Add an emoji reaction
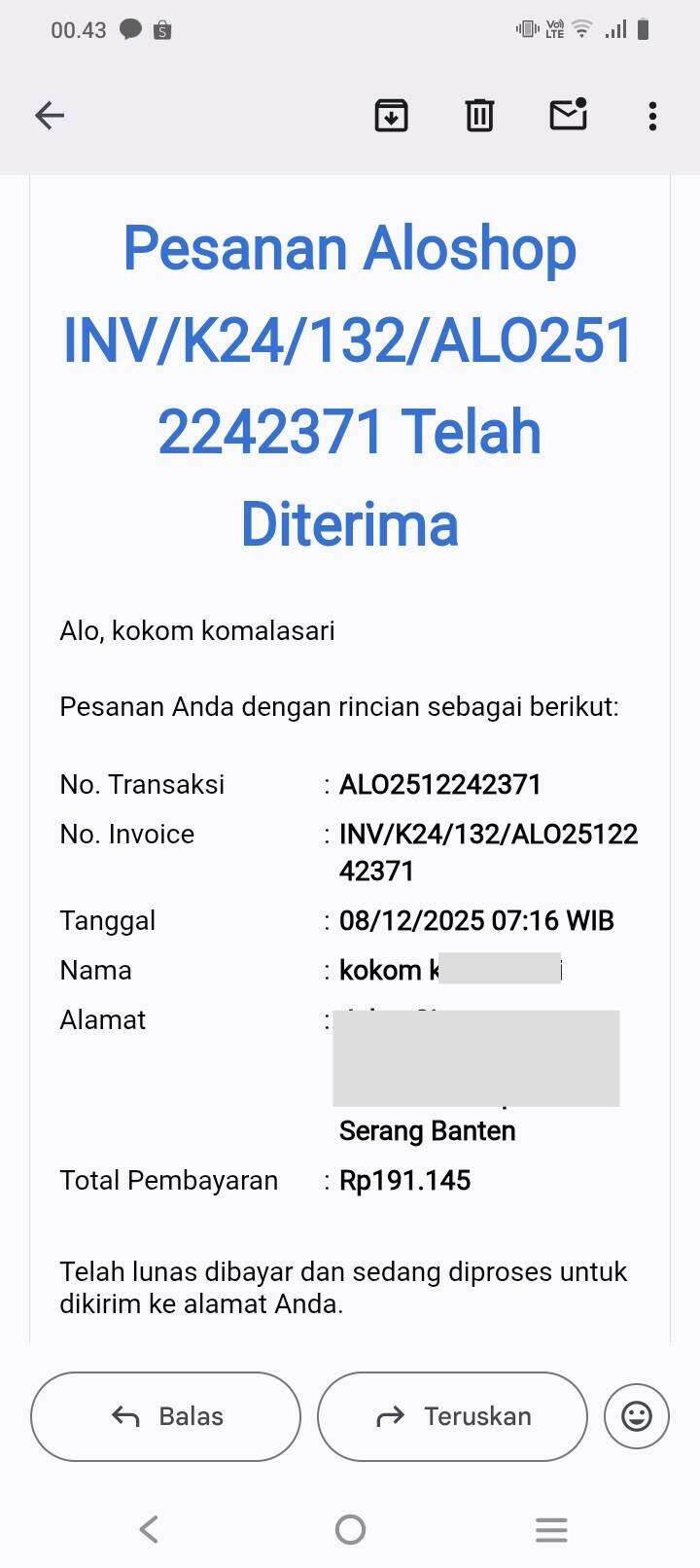This screenshot has height=1568, width=700. click(637, 1415)
